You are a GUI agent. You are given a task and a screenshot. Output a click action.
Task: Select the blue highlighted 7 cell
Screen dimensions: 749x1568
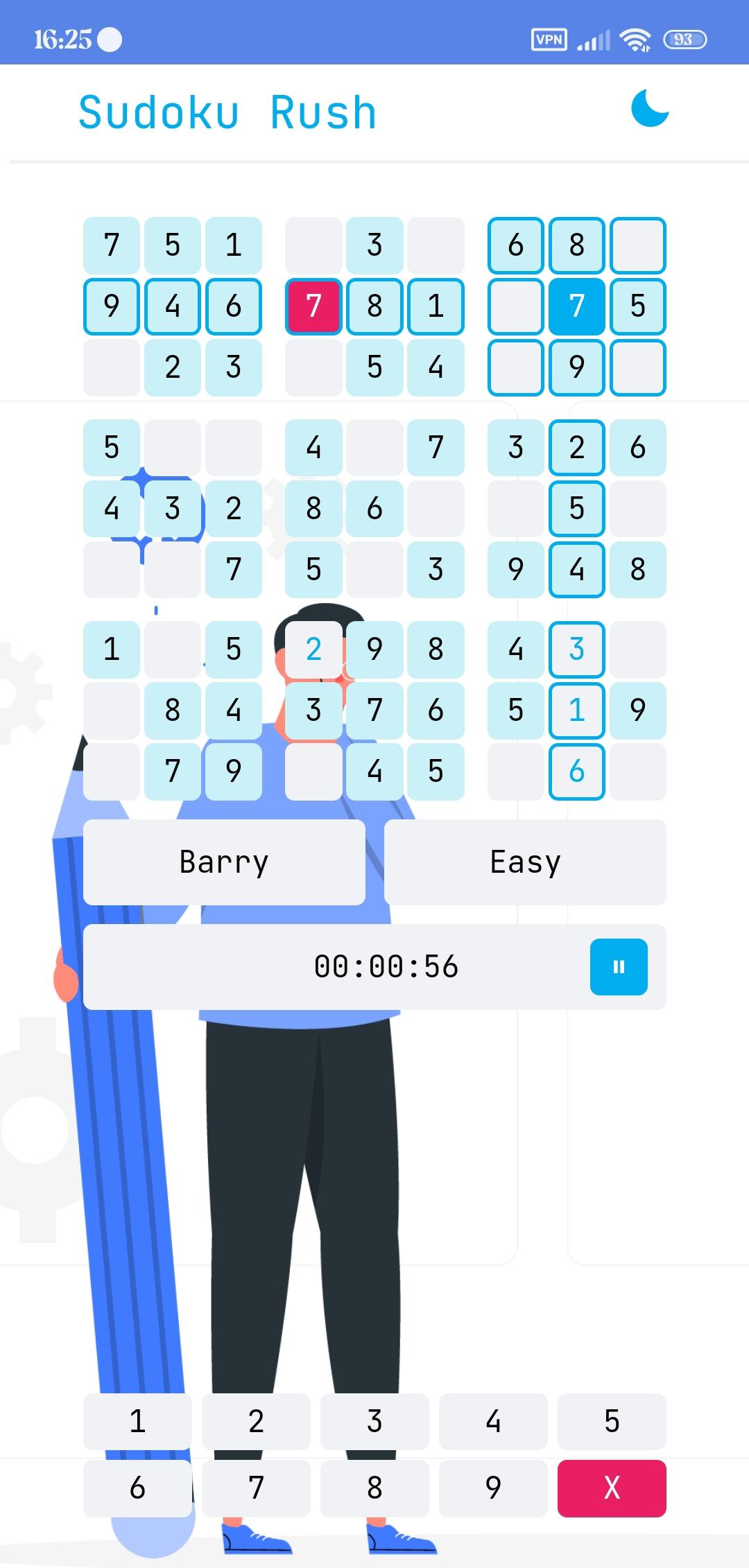pos(576,306)
